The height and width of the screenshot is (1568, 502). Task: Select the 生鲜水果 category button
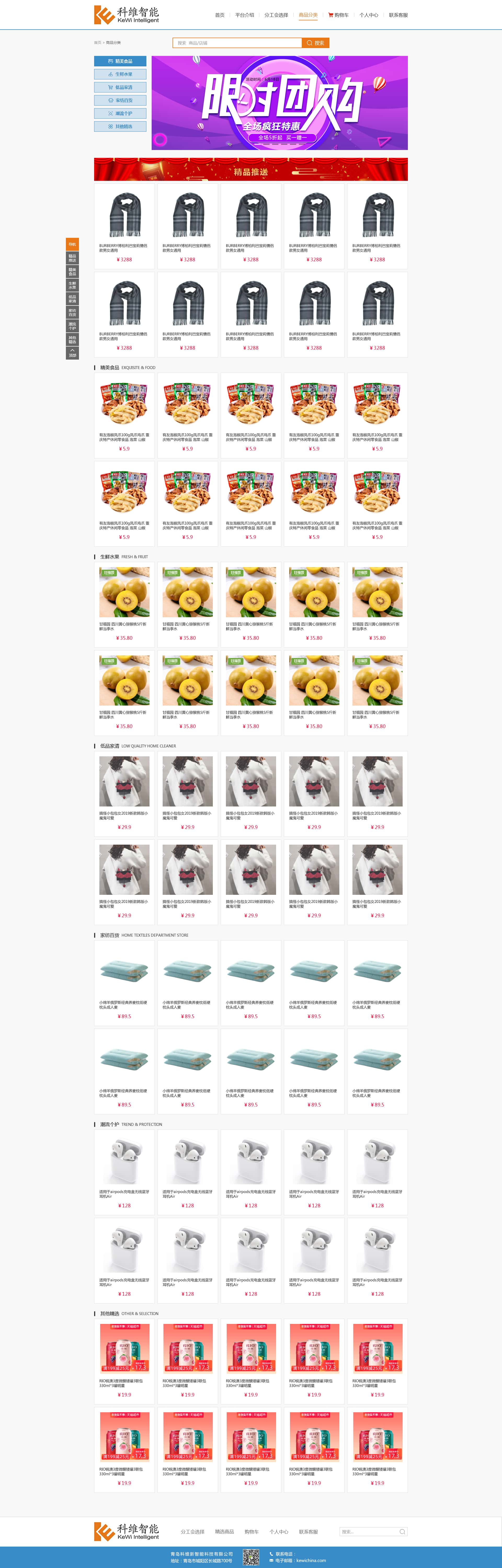coord(120,74)
